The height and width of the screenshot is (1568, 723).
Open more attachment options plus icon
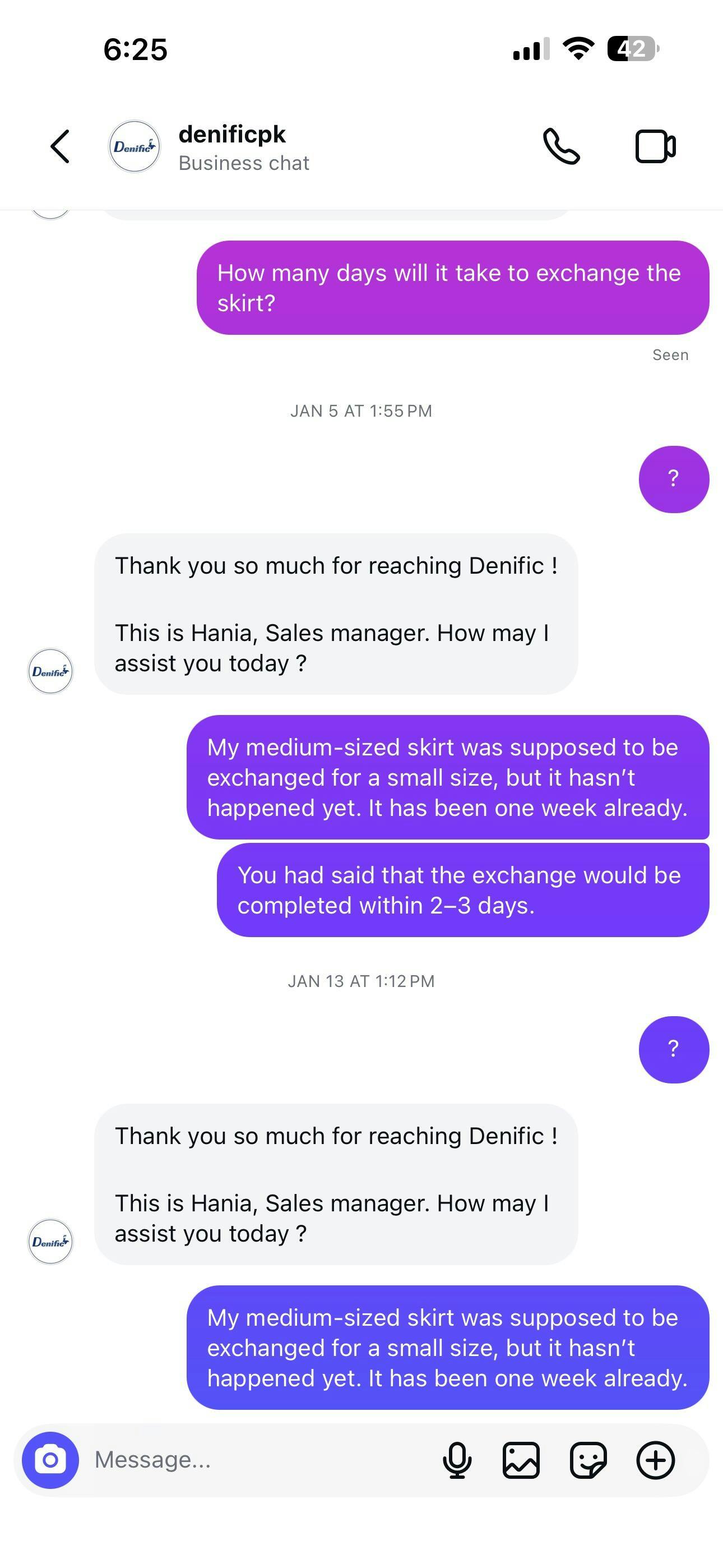click(x=655, y=1460)
